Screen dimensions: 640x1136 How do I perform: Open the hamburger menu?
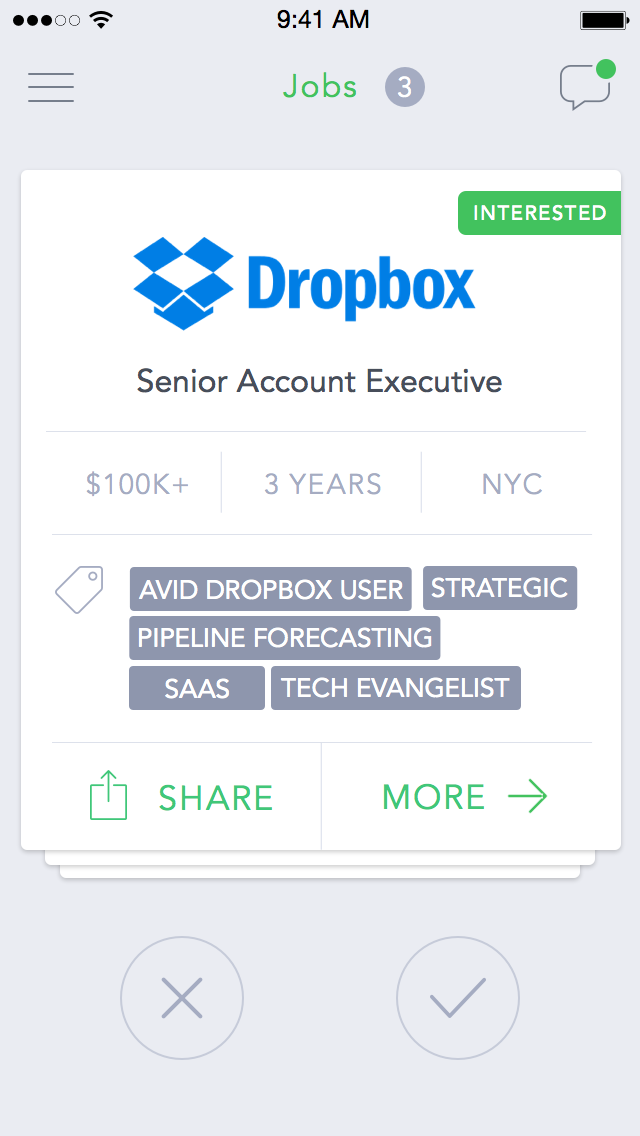click(51, 87)
